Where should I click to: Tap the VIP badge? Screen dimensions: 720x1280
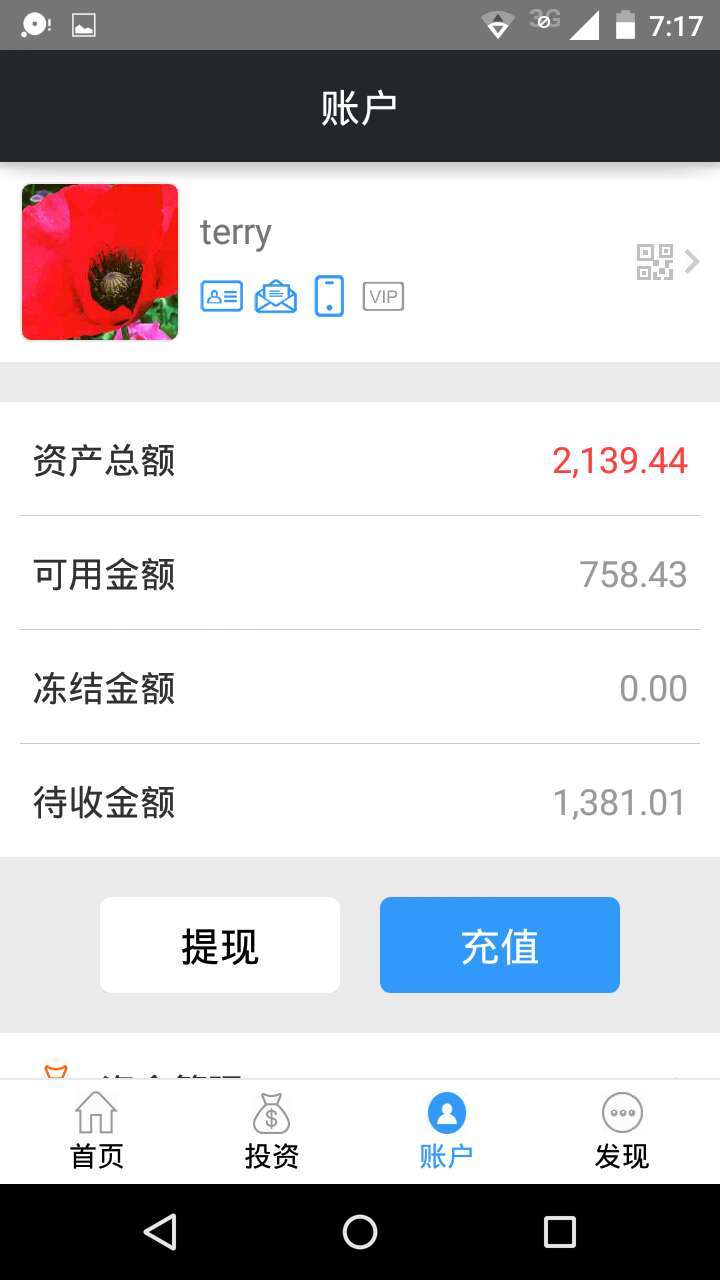[x=383, y=297]
